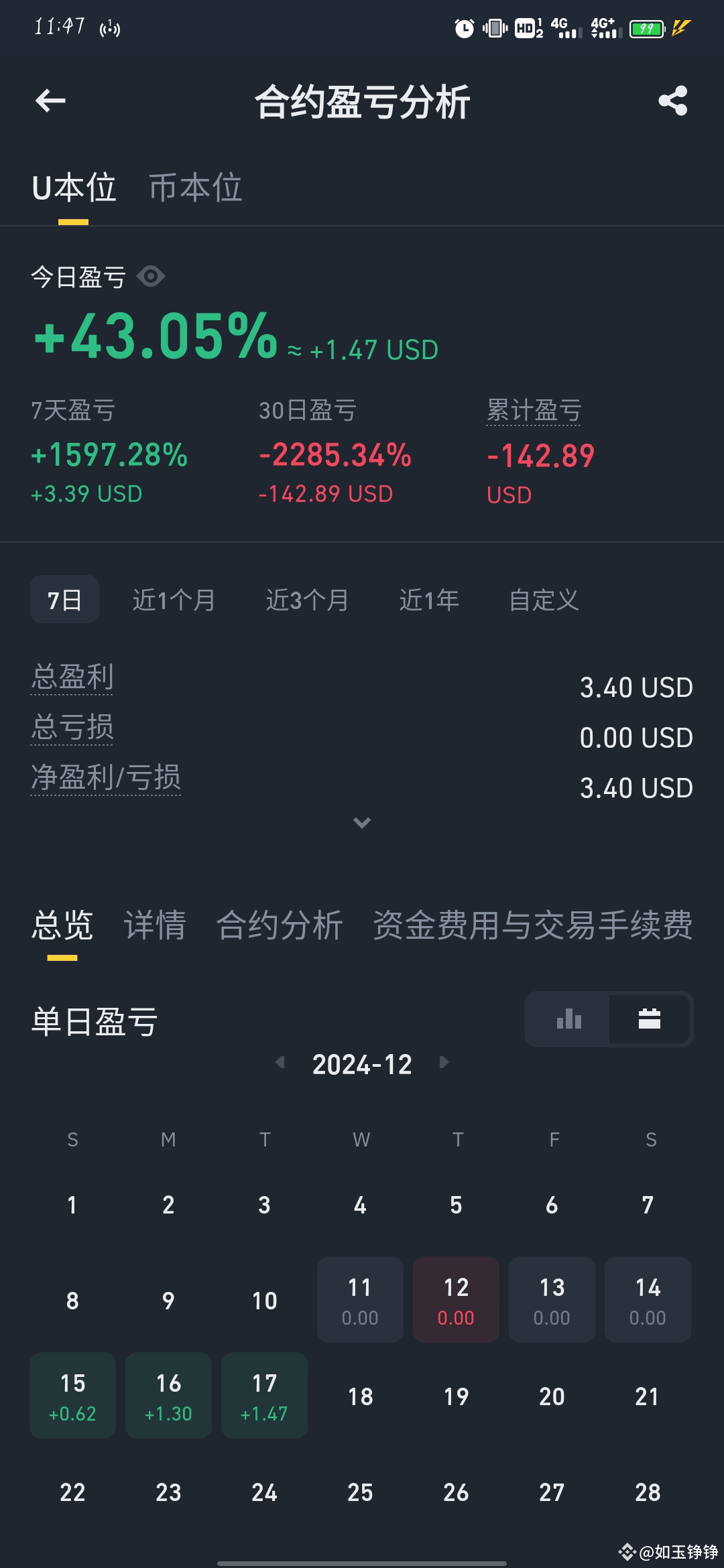Select the 近1个月 time range
Image resolution: width=724 pixels, height=1568 pixels.
[174, 600]
